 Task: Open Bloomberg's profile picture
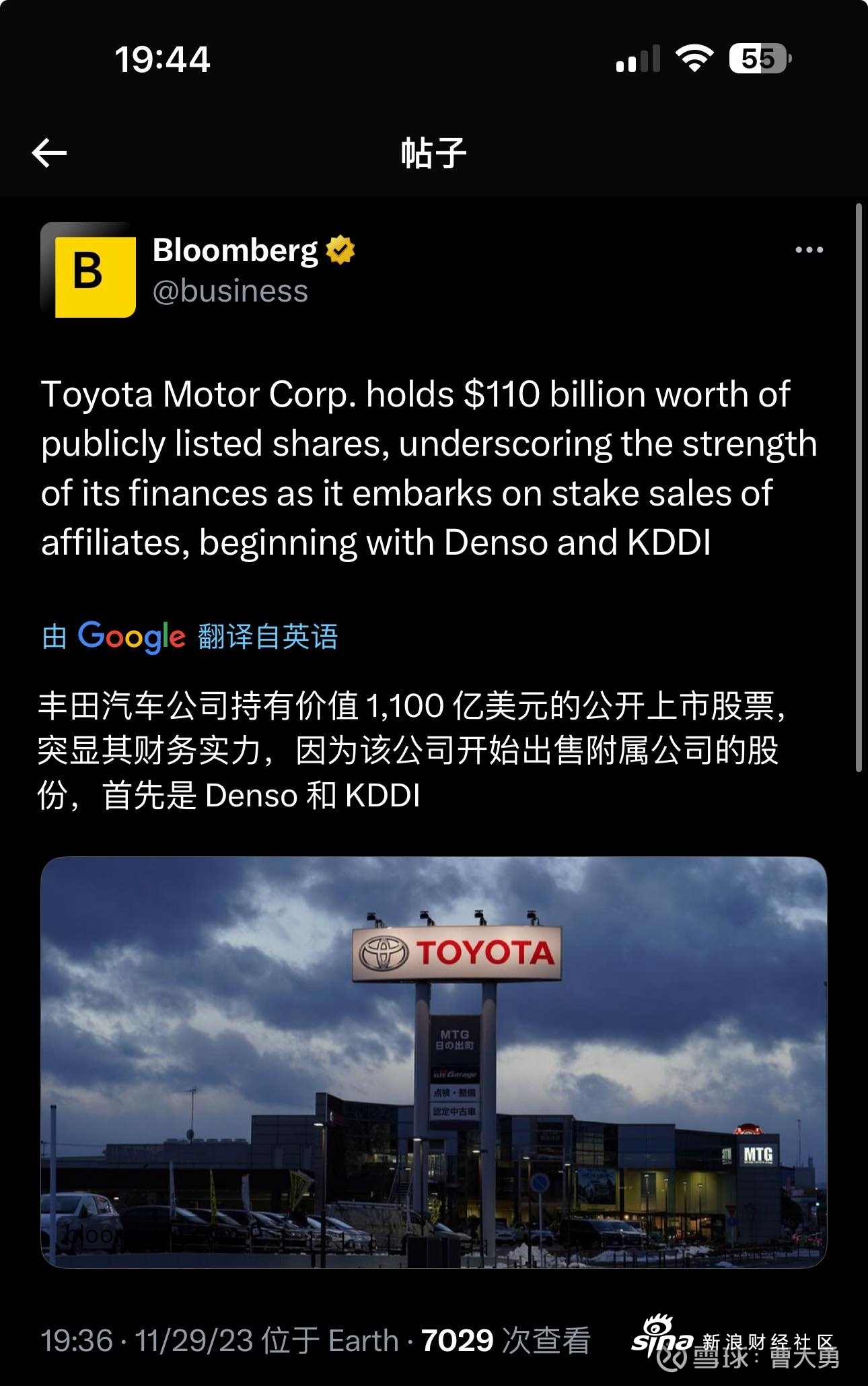[89, 271]
